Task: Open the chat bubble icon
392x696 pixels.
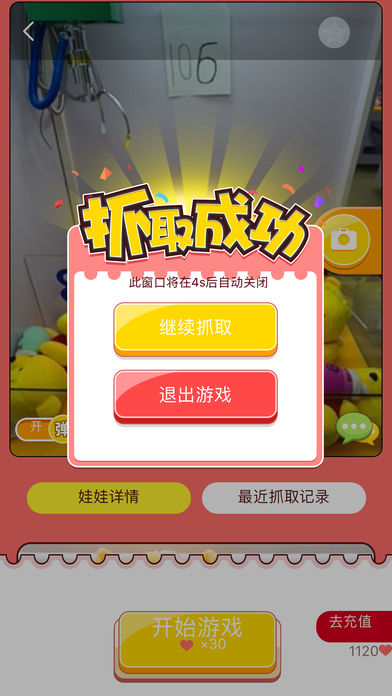Action: tap(357, 428)
